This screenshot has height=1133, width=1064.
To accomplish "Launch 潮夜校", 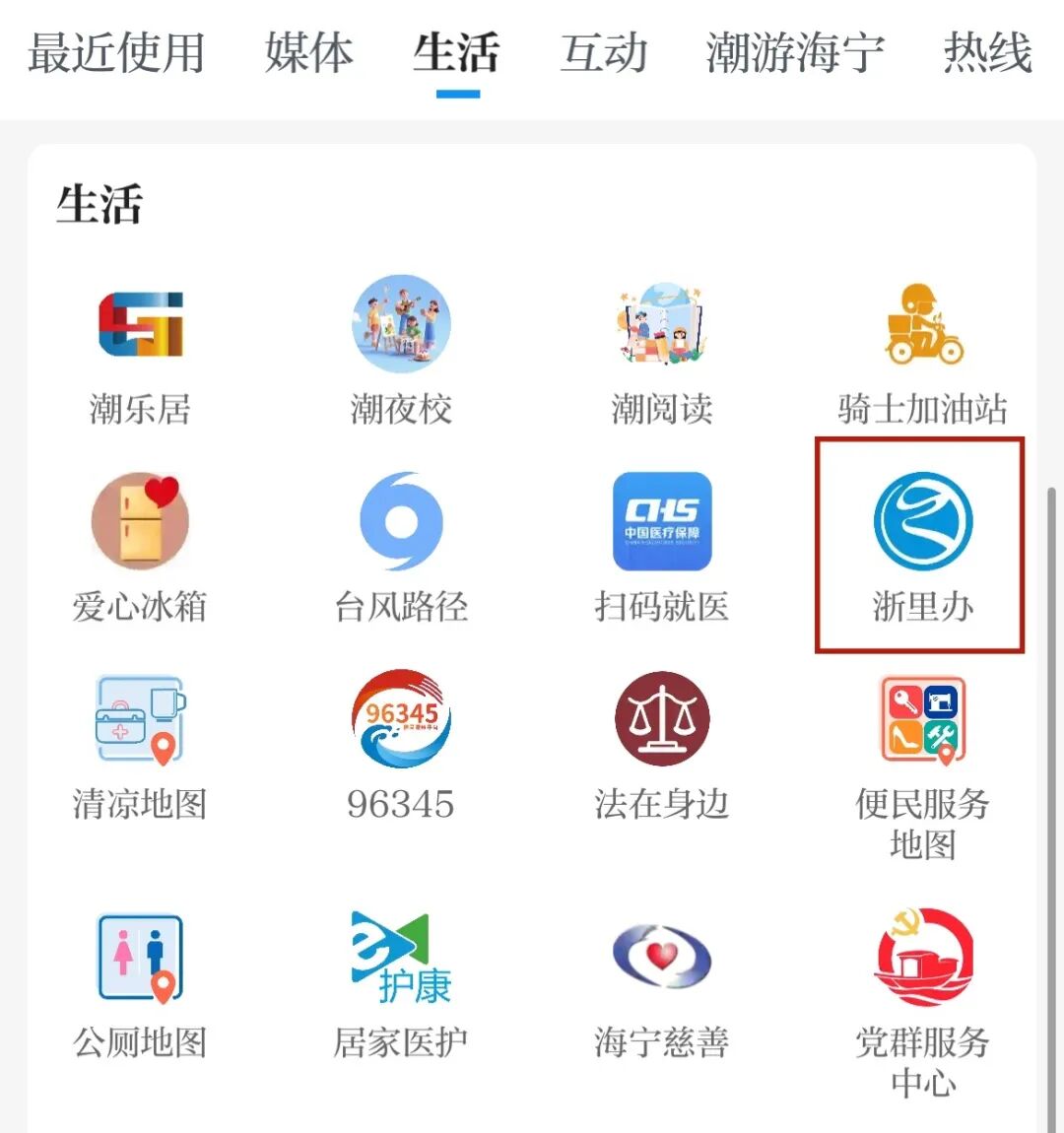I will click(401, 325).
